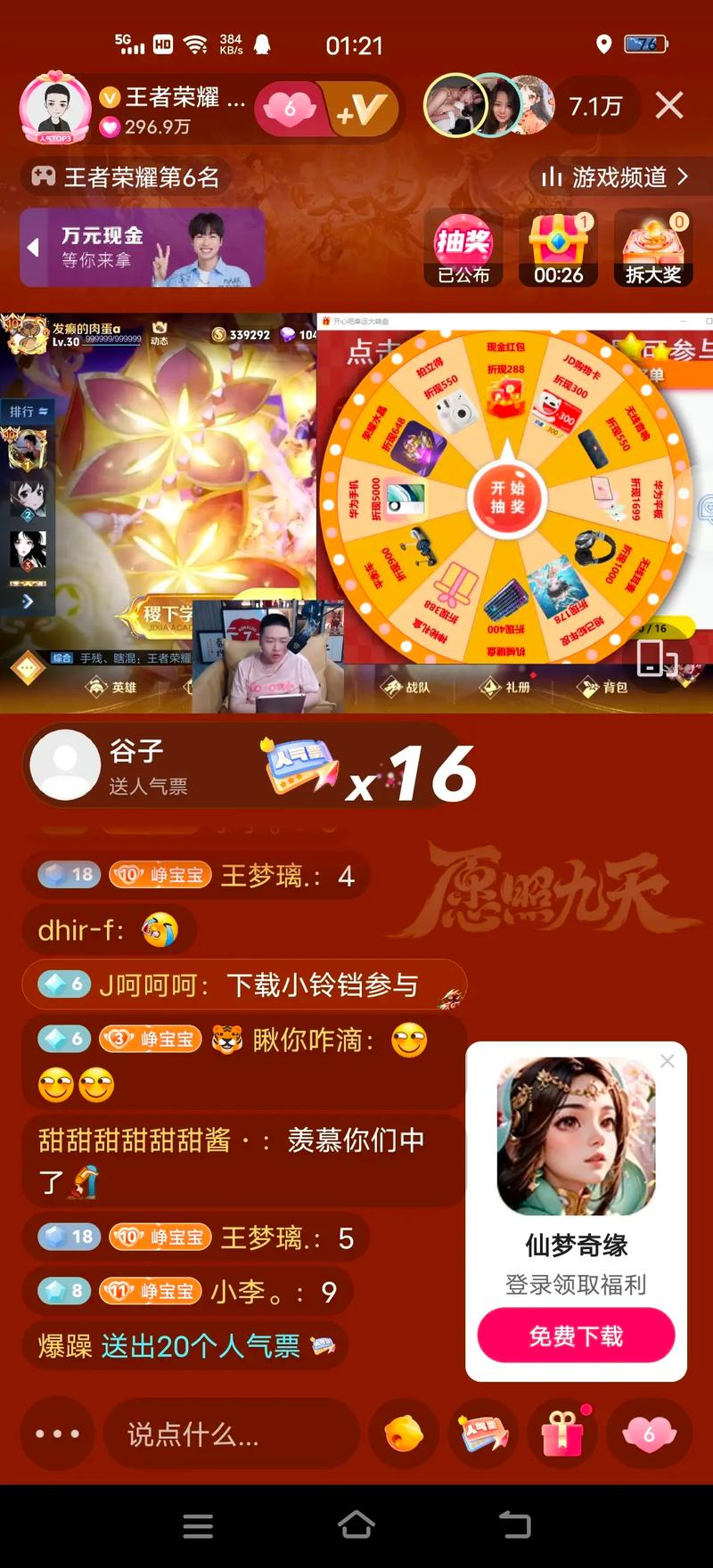The image size is (713, 1568).
Task: Open the 00:26 countdown treasure chest
Action: (x=559, y=249)
